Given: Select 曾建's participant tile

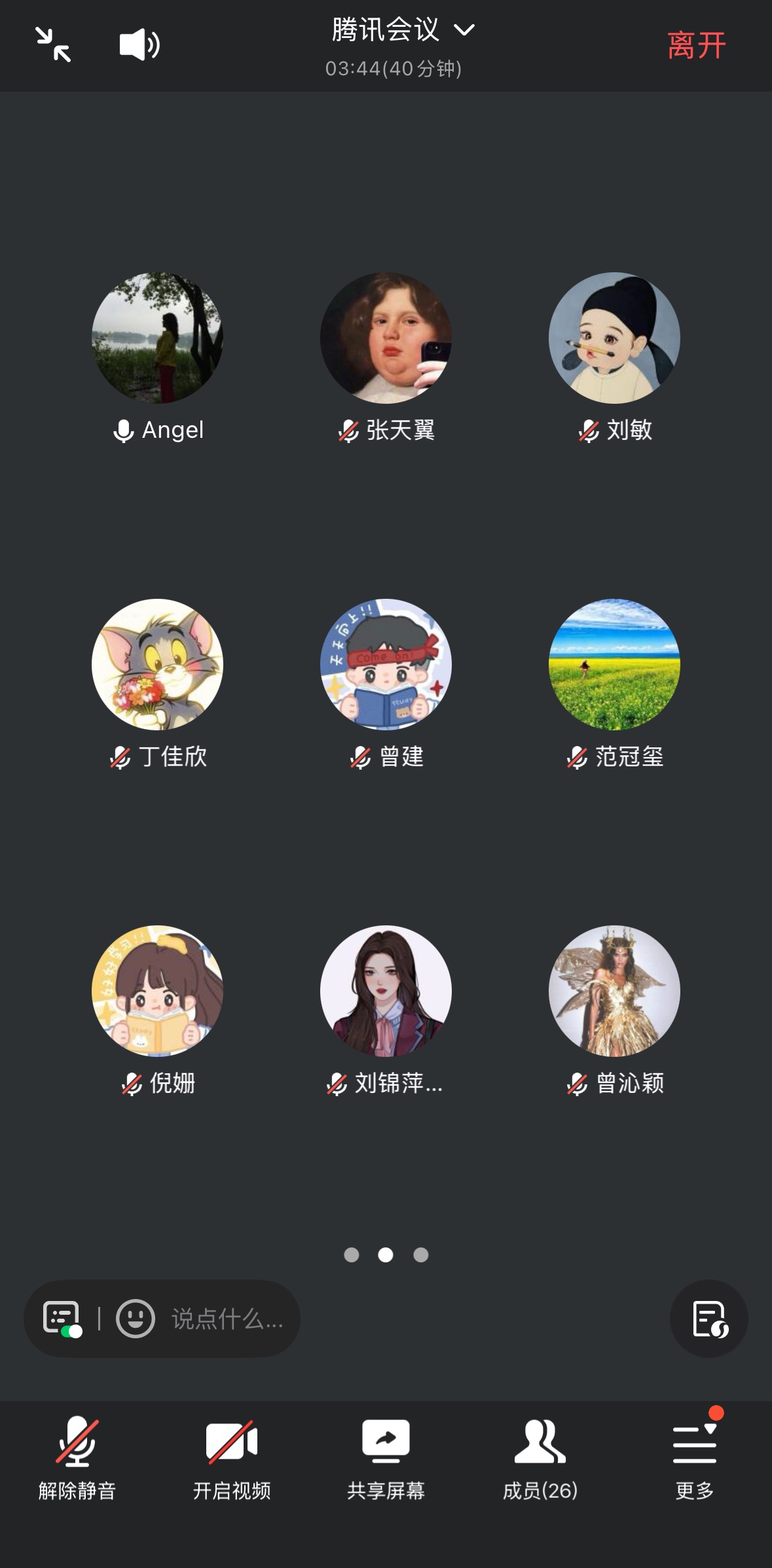Looking at the screenshot, I should 386,664.
